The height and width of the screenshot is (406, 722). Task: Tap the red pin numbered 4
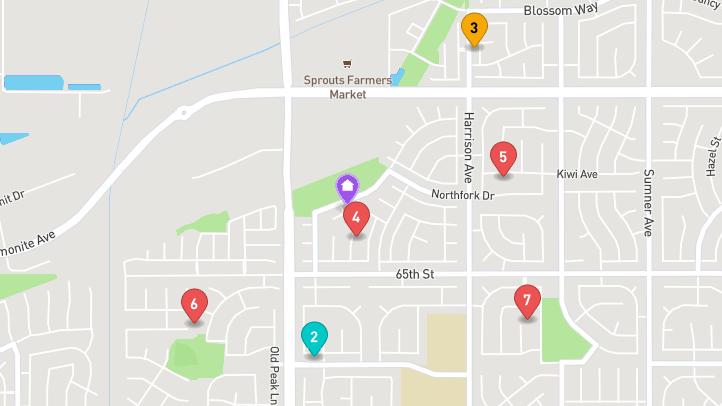356,219
